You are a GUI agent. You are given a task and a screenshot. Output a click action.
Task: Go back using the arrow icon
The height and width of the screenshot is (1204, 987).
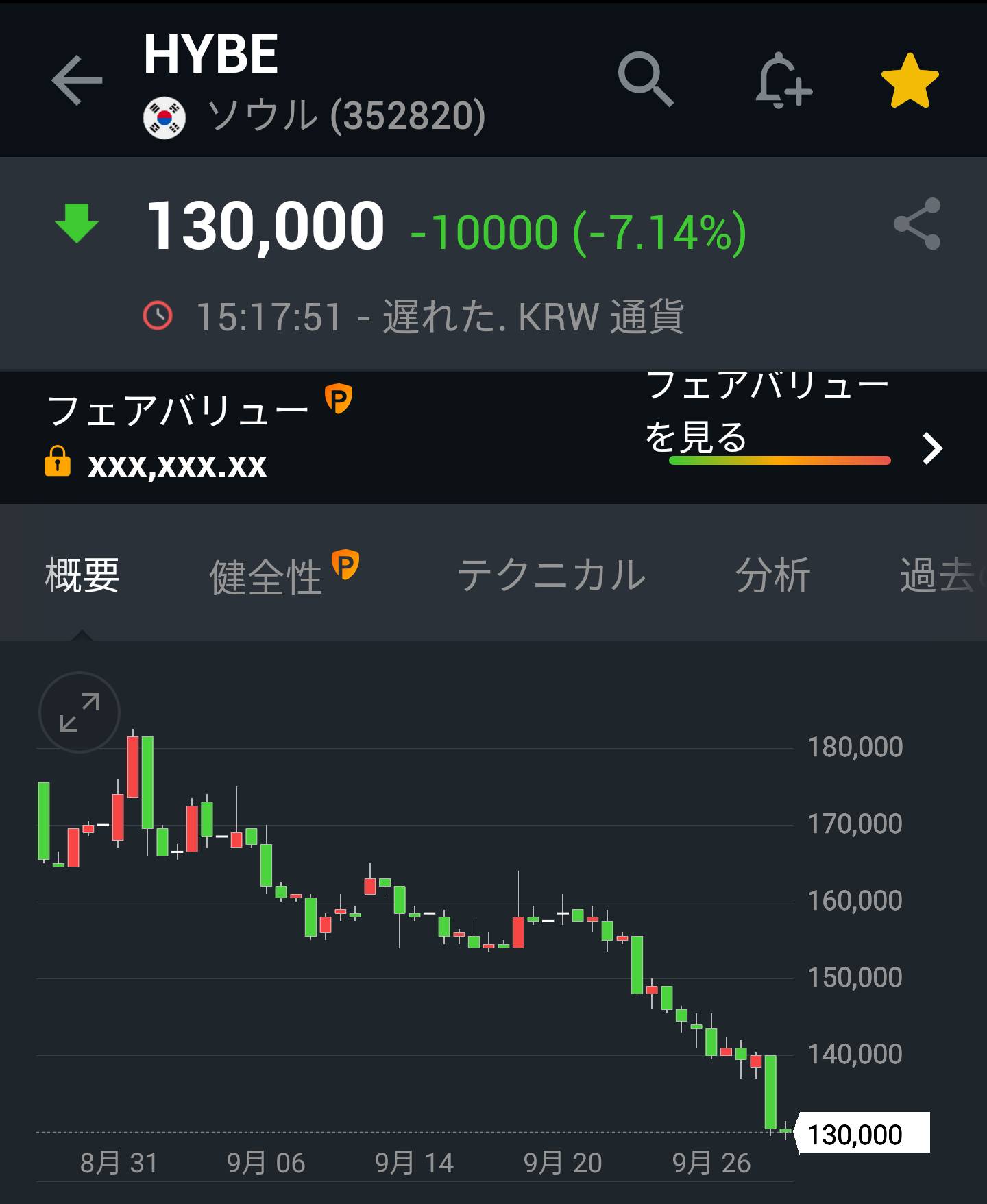[77, 81]
